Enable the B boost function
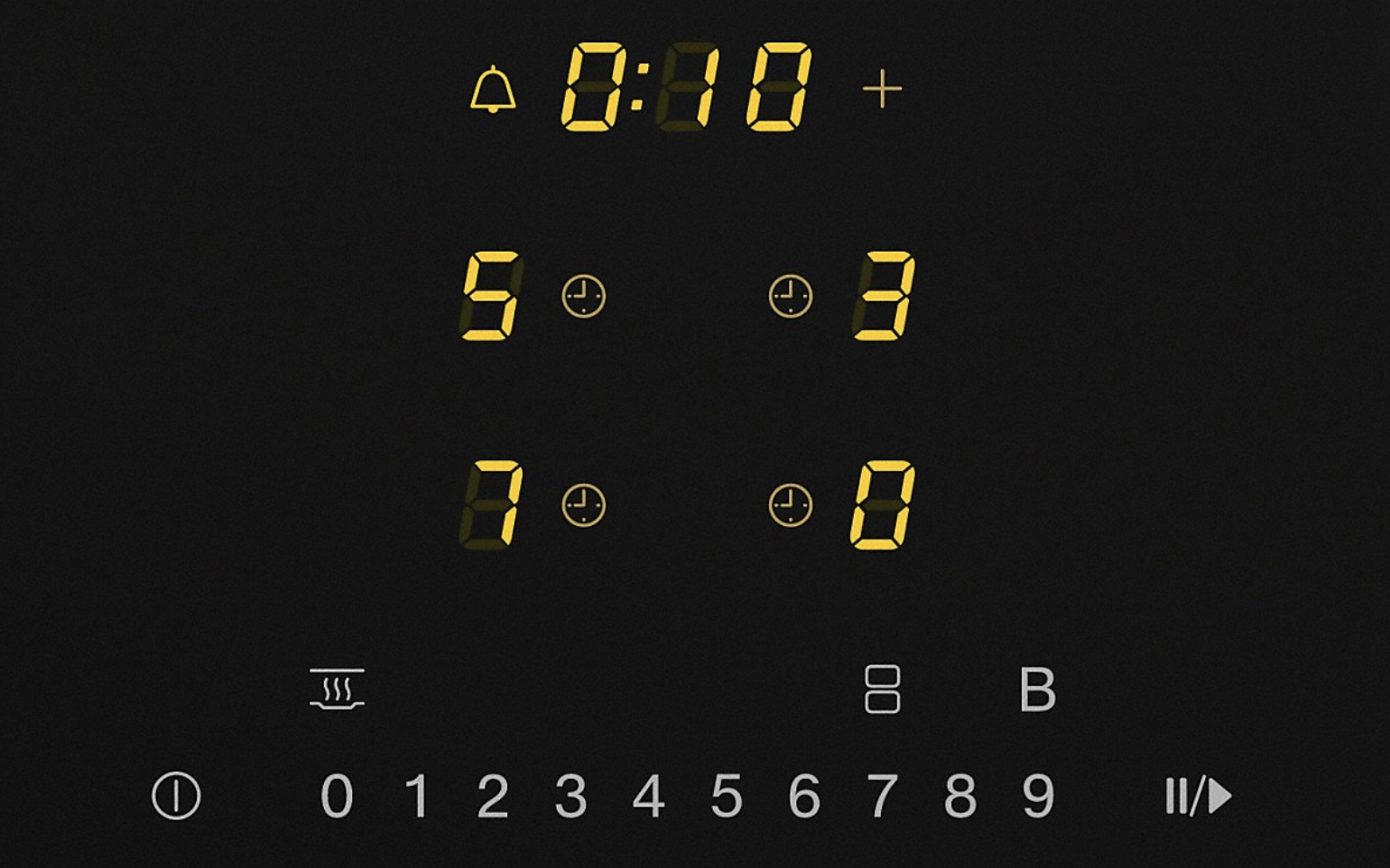The width and height of the screenshot is (1390, 868). tap(1037, 690)
